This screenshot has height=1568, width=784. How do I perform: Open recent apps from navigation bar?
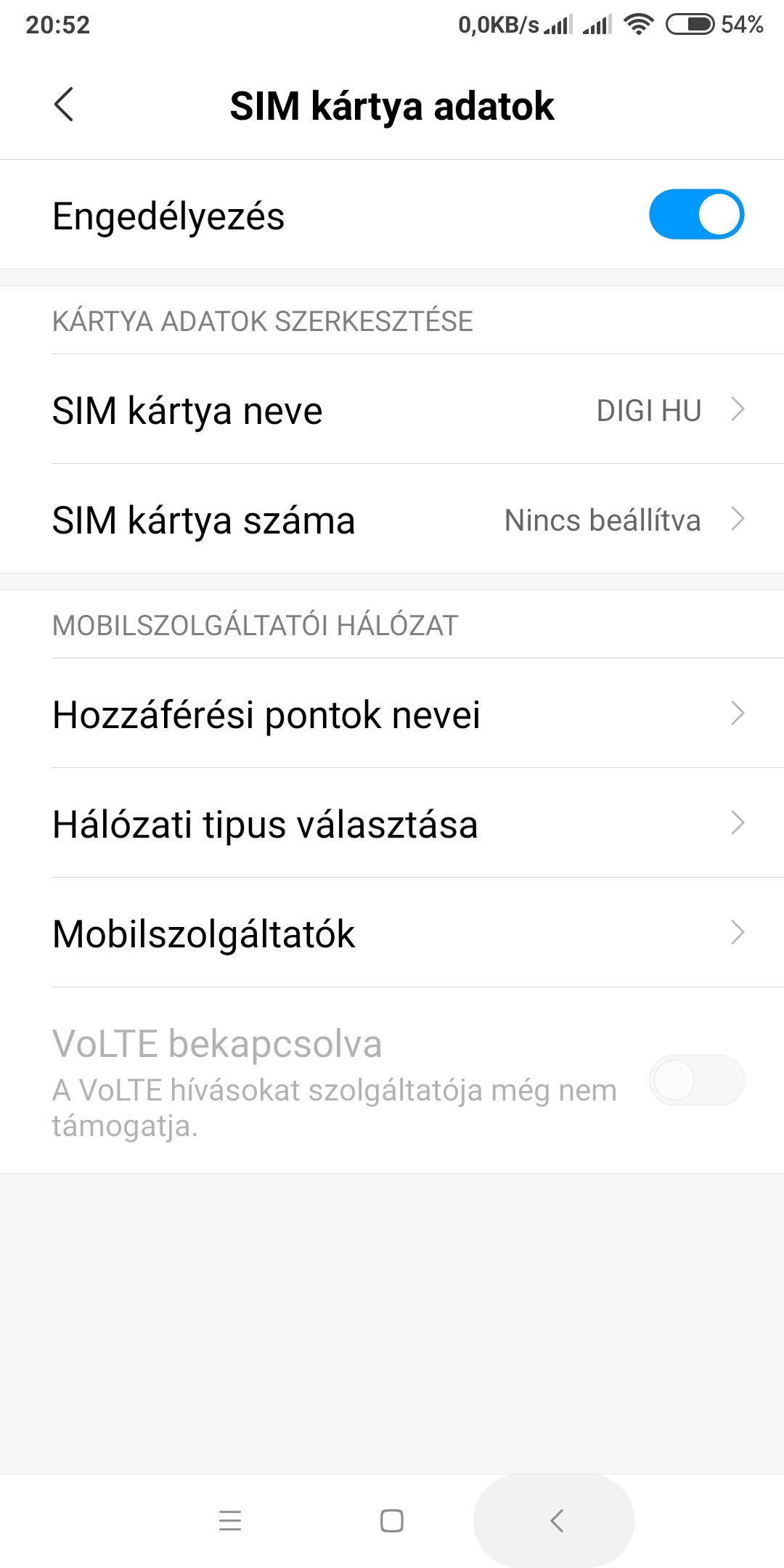[x=230, y=1521]
